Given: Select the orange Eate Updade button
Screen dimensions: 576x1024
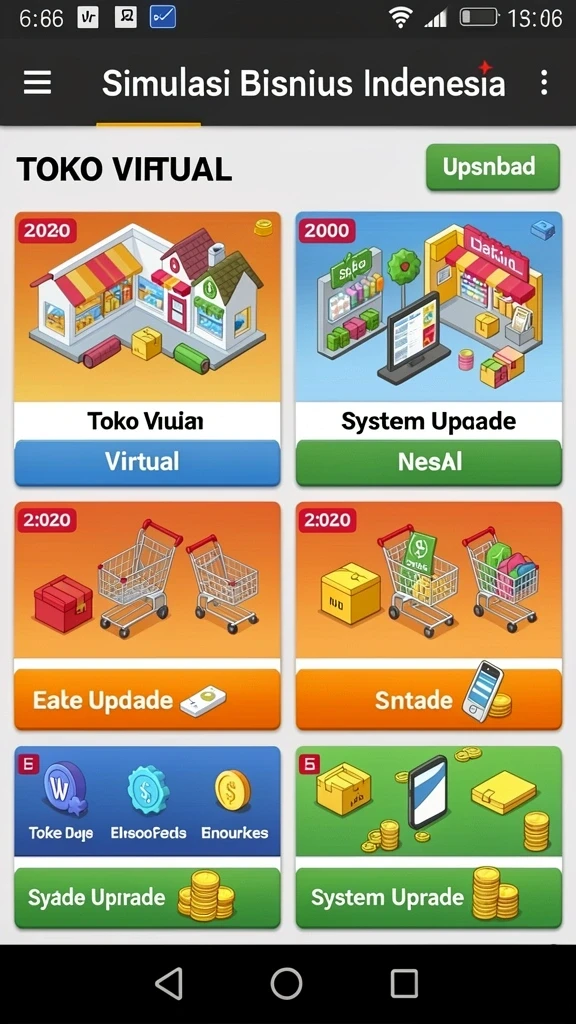Looking at the screenshot, I should 148,699.
